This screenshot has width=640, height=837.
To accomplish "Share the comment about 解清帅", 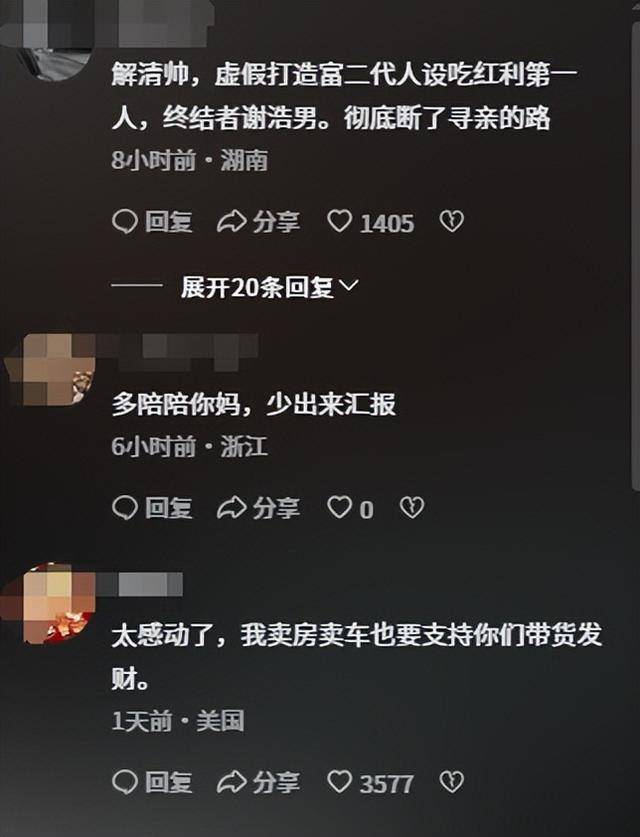I will 259,221.
